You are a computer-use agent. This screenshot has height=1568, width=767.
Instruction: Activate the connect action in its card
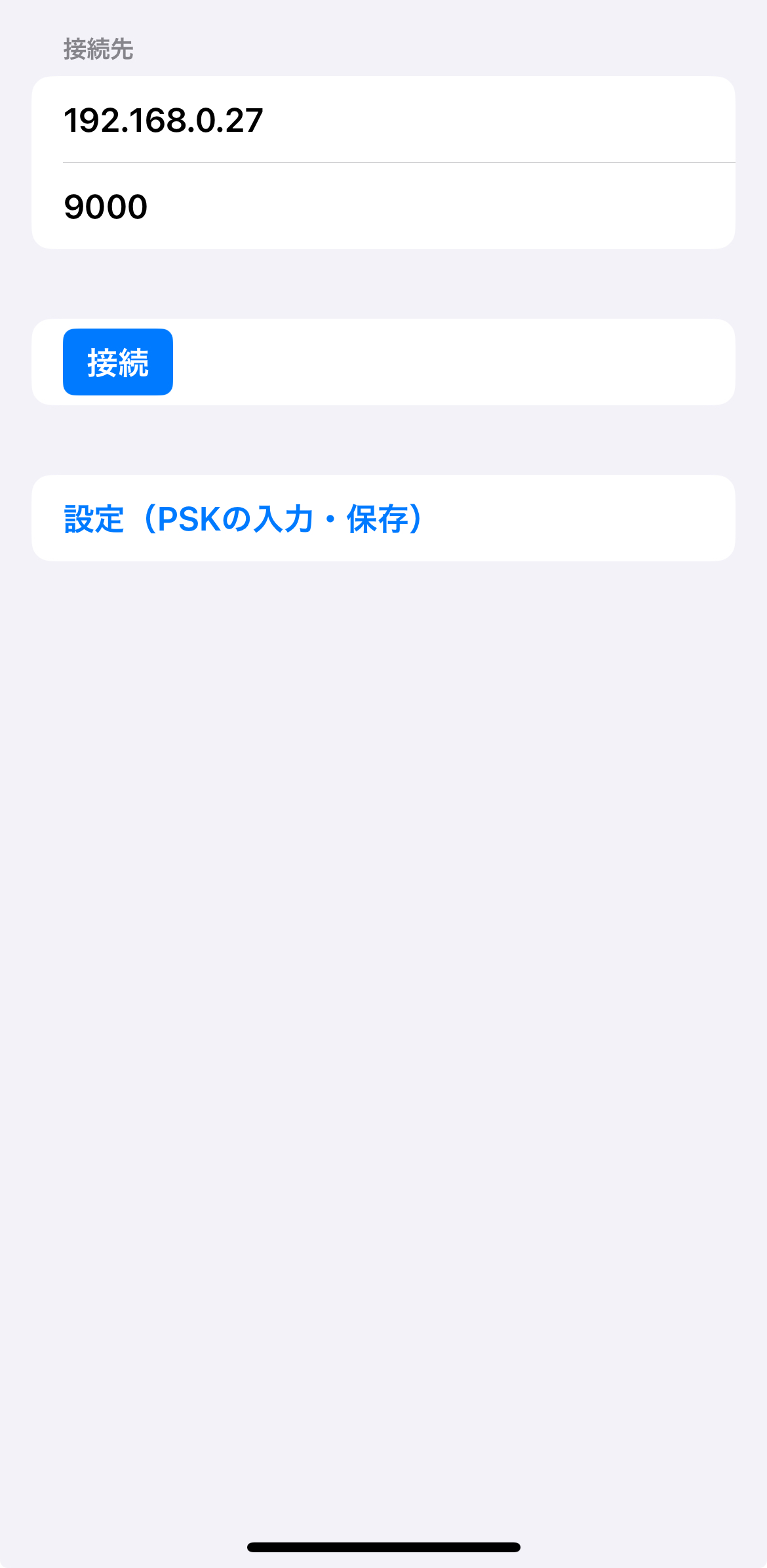117,362
